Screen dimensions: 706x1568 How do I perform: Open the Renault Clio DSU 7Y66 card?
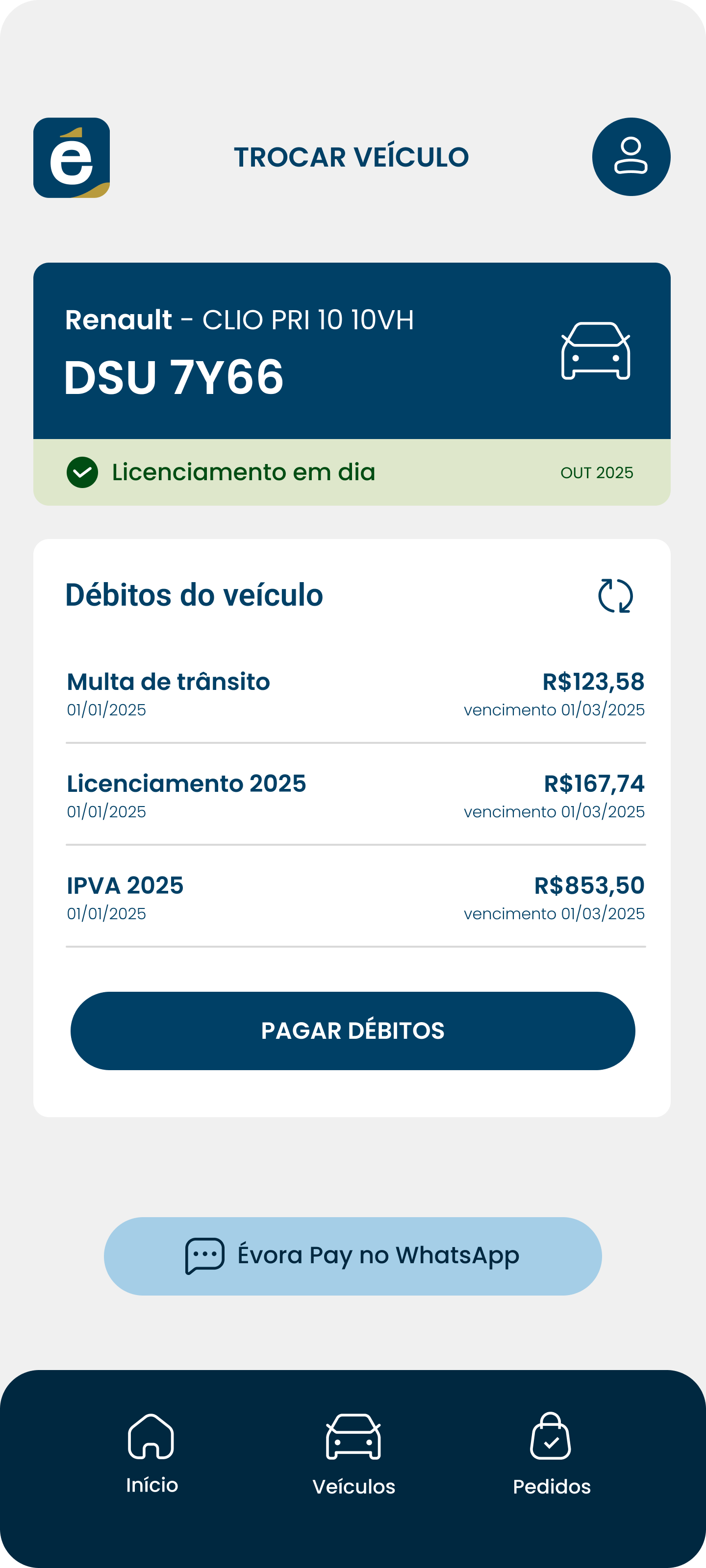coord(352,351)
